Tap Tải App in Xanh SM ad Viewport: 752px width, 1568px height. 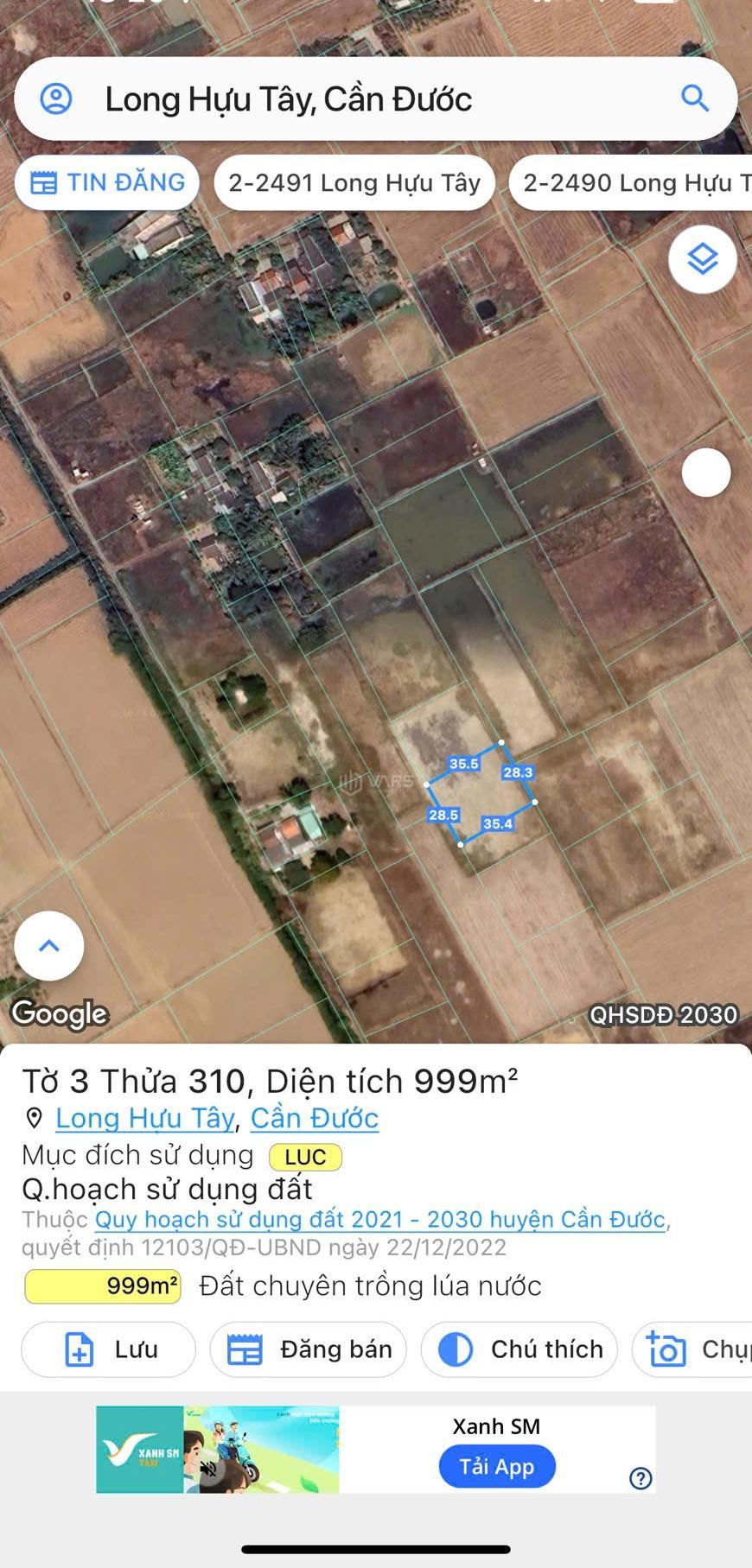tap(496, 1466)
